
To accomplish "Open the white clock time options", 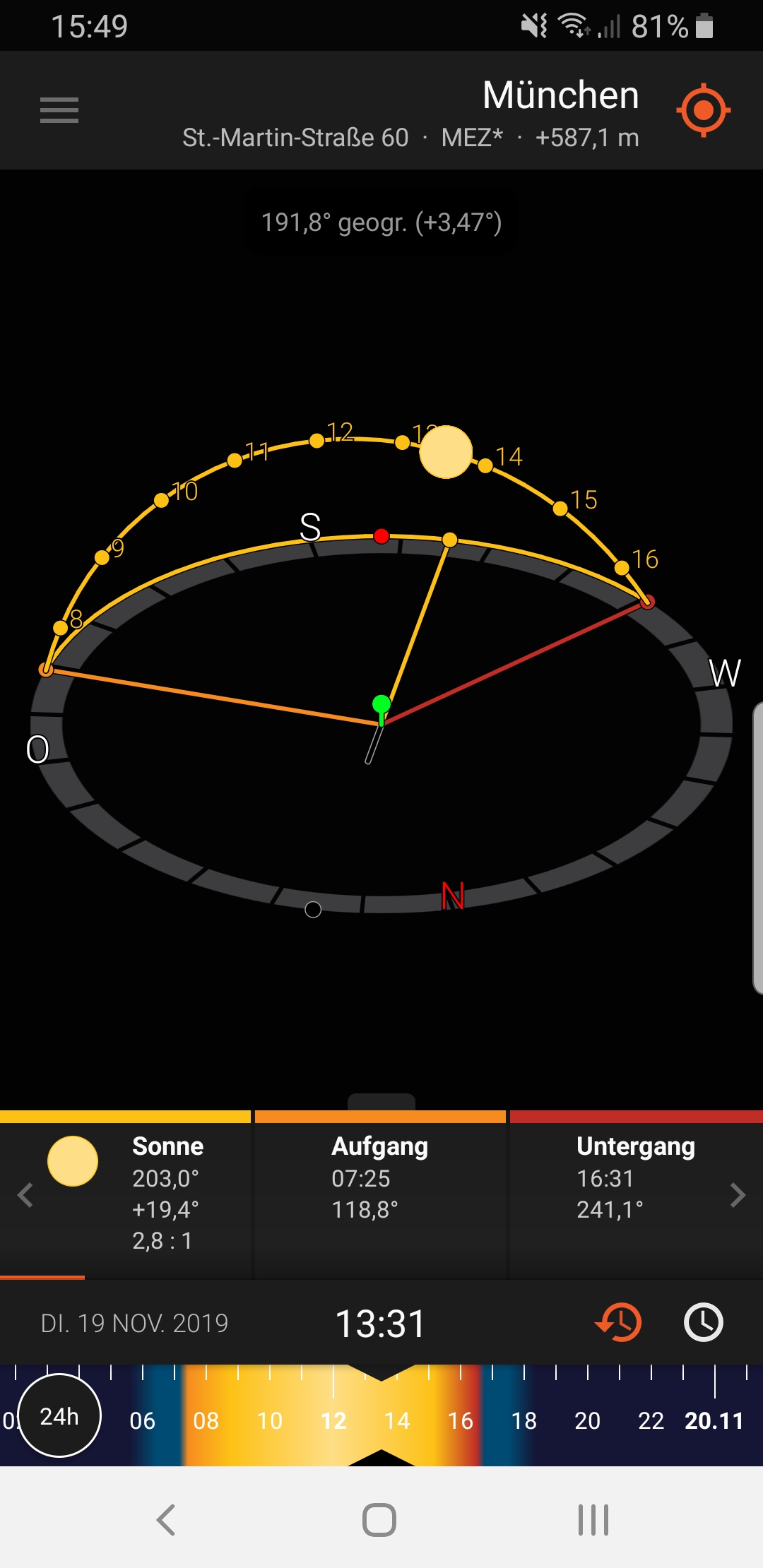I will point(704,1322).
